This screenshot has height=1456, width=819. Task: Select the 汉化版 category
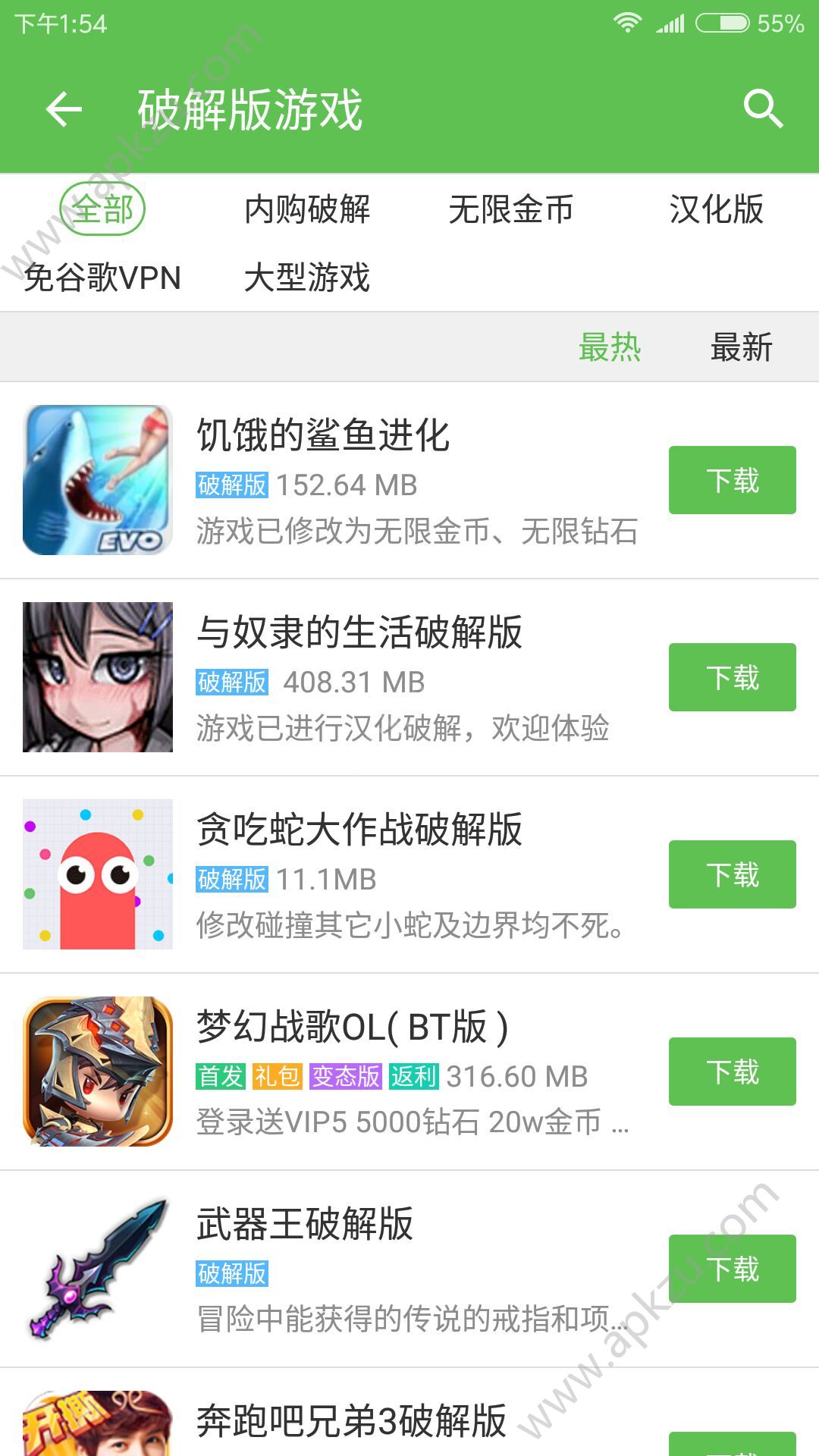point(716,212)
